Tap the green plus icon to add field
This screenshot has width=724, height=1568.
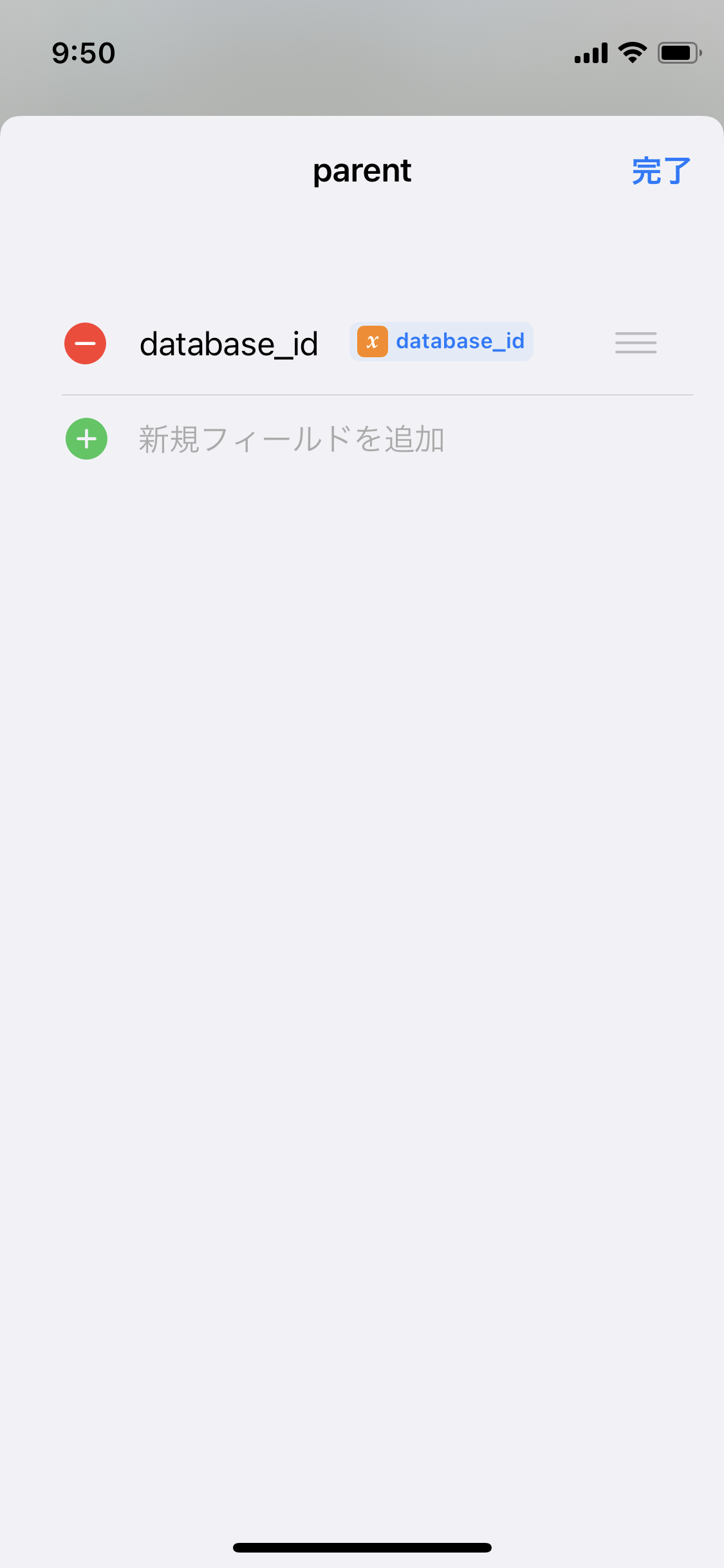(86, 439)
